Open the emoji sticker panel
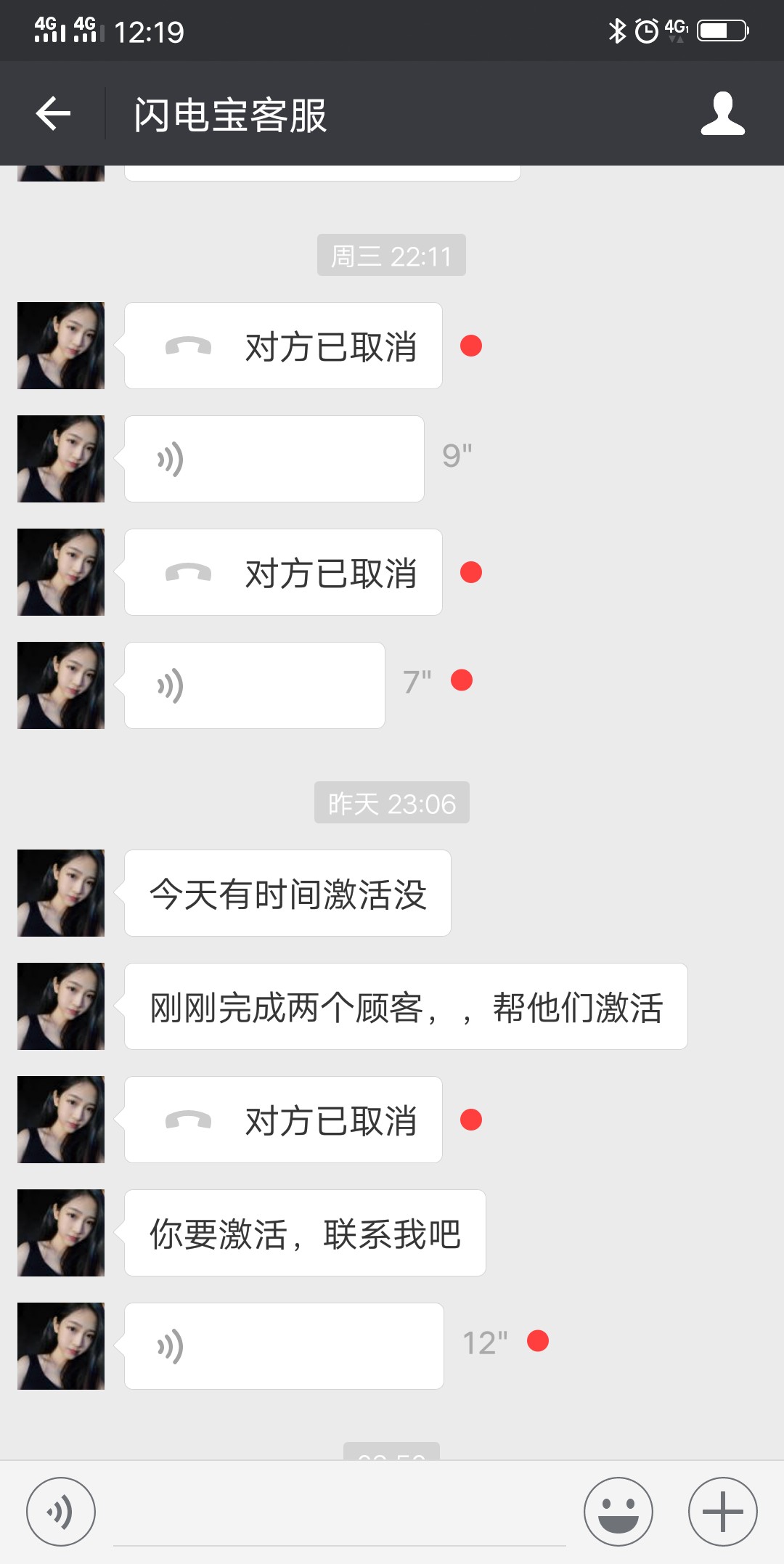The height and width of the screenshot is (1564, 784). 618,1512
